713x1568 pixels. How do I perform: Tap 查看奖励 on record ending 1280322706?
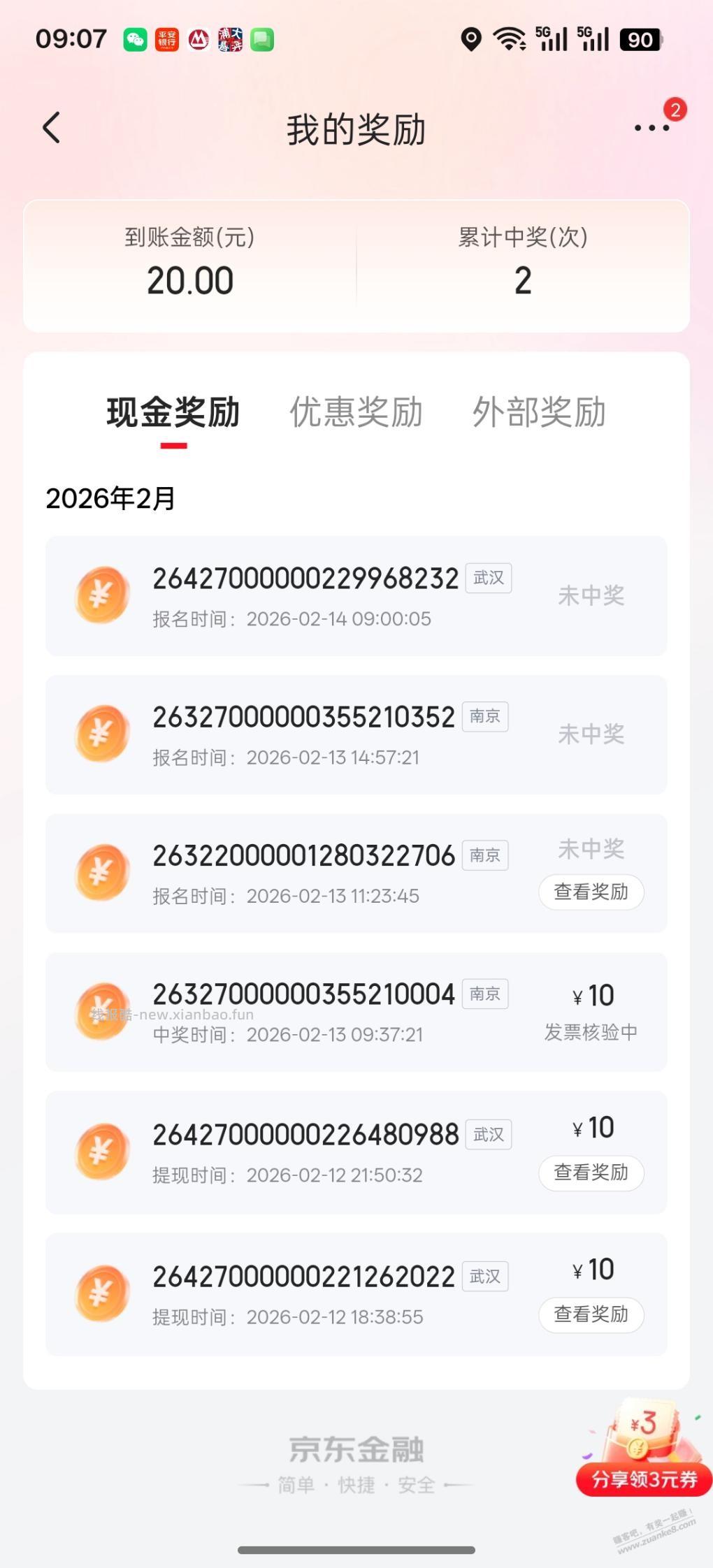click(x=591, y=892)
